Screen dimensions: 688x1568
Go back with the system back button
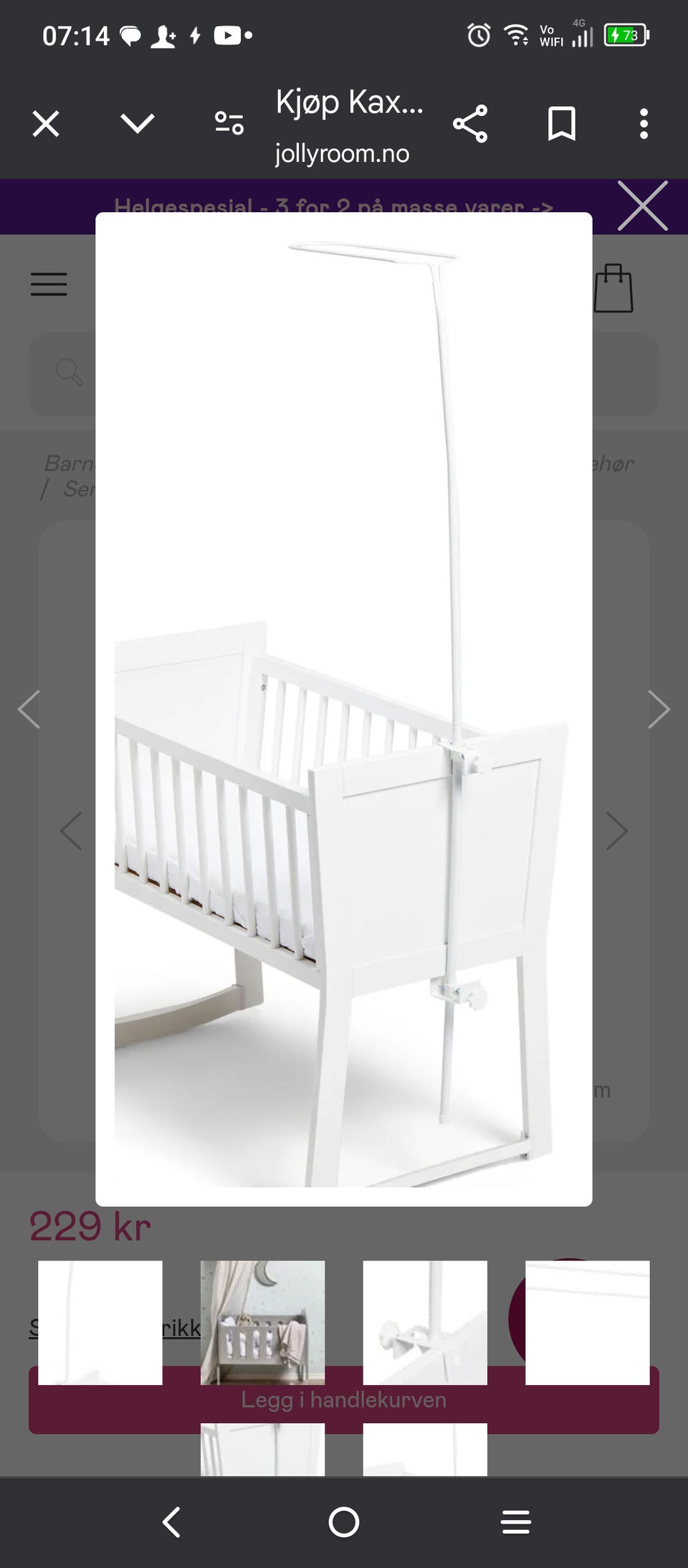[171, 1522]
